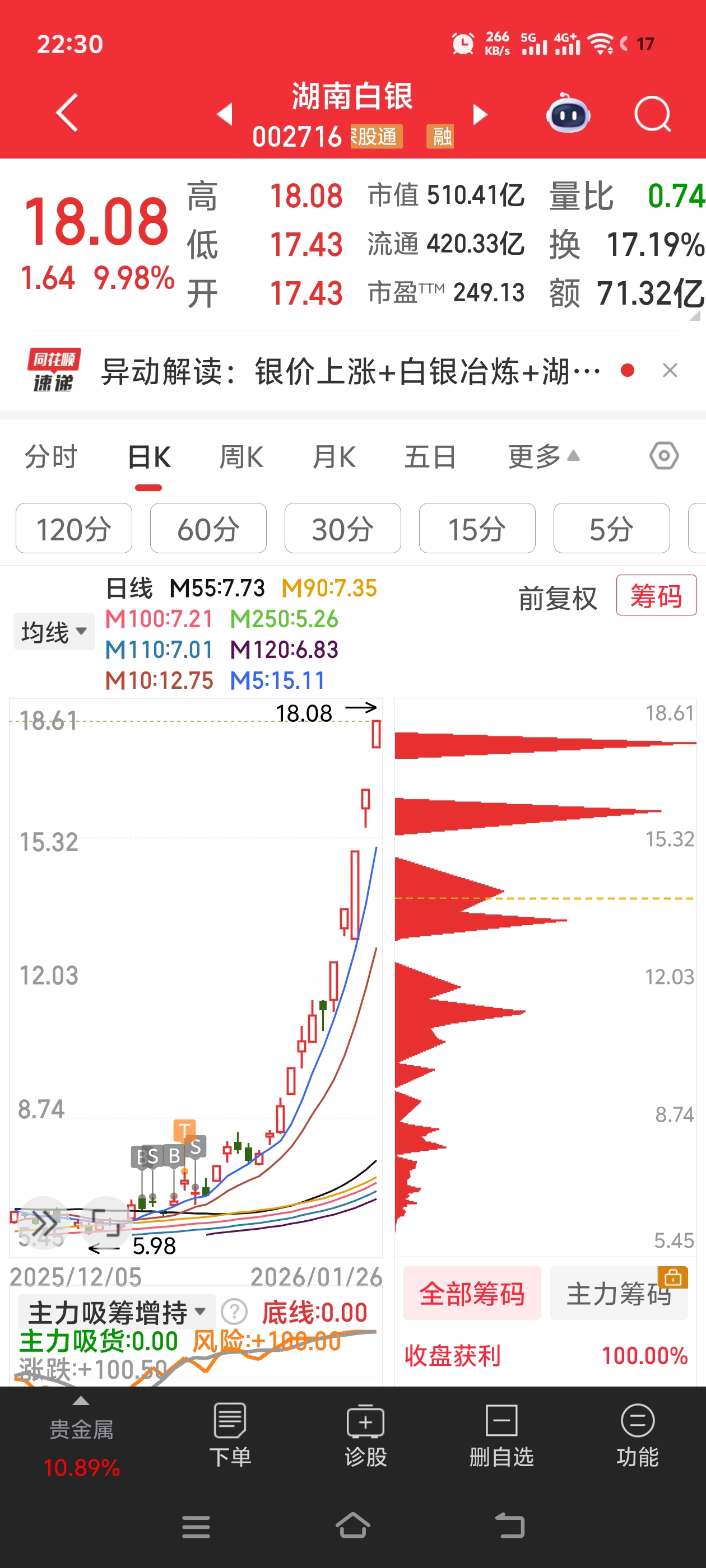
Task: Switch to the 五日 view
Action: pos(430,457)
